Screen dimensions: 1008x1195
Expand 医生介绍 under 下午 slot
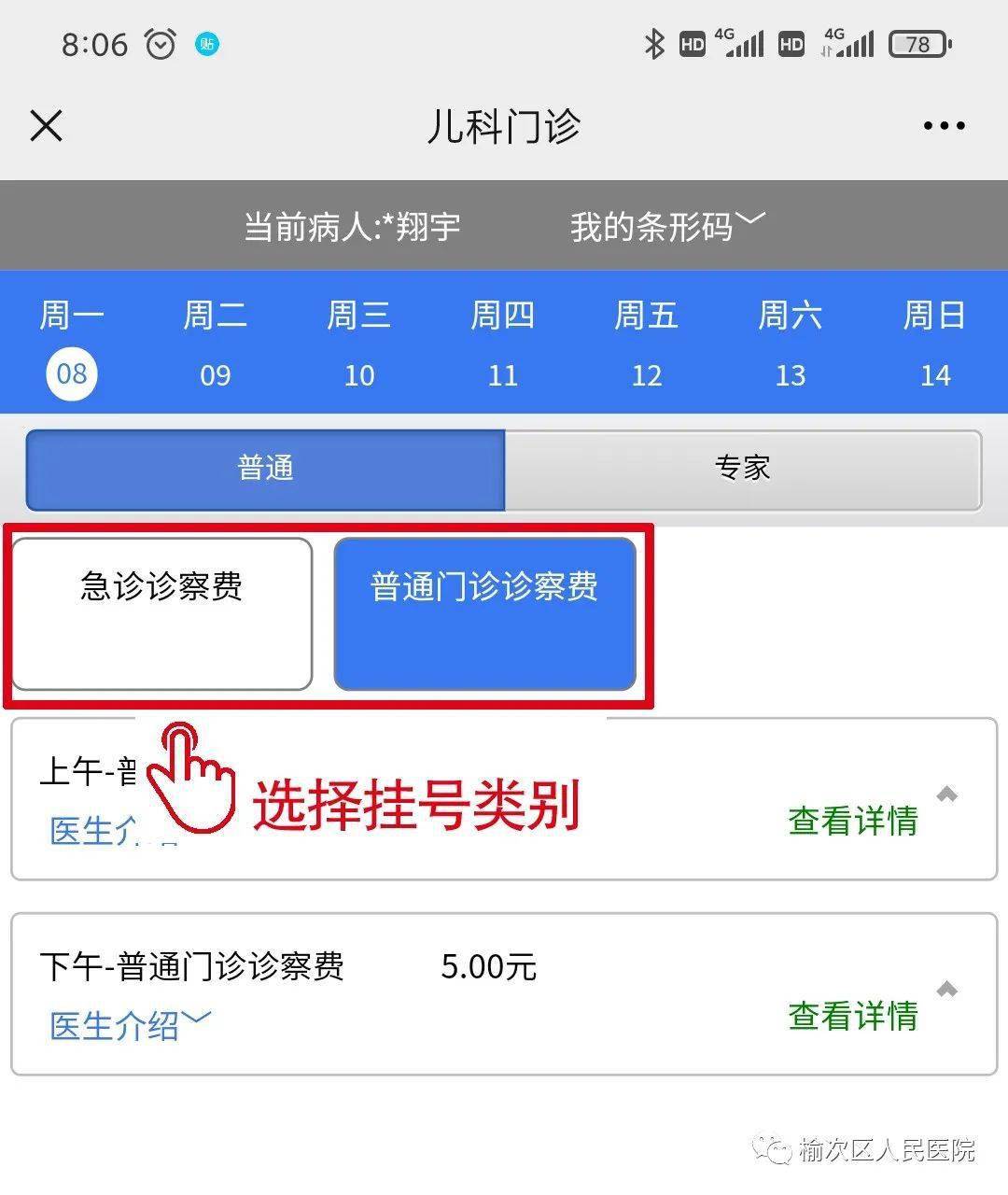(x=129, y=1025)
